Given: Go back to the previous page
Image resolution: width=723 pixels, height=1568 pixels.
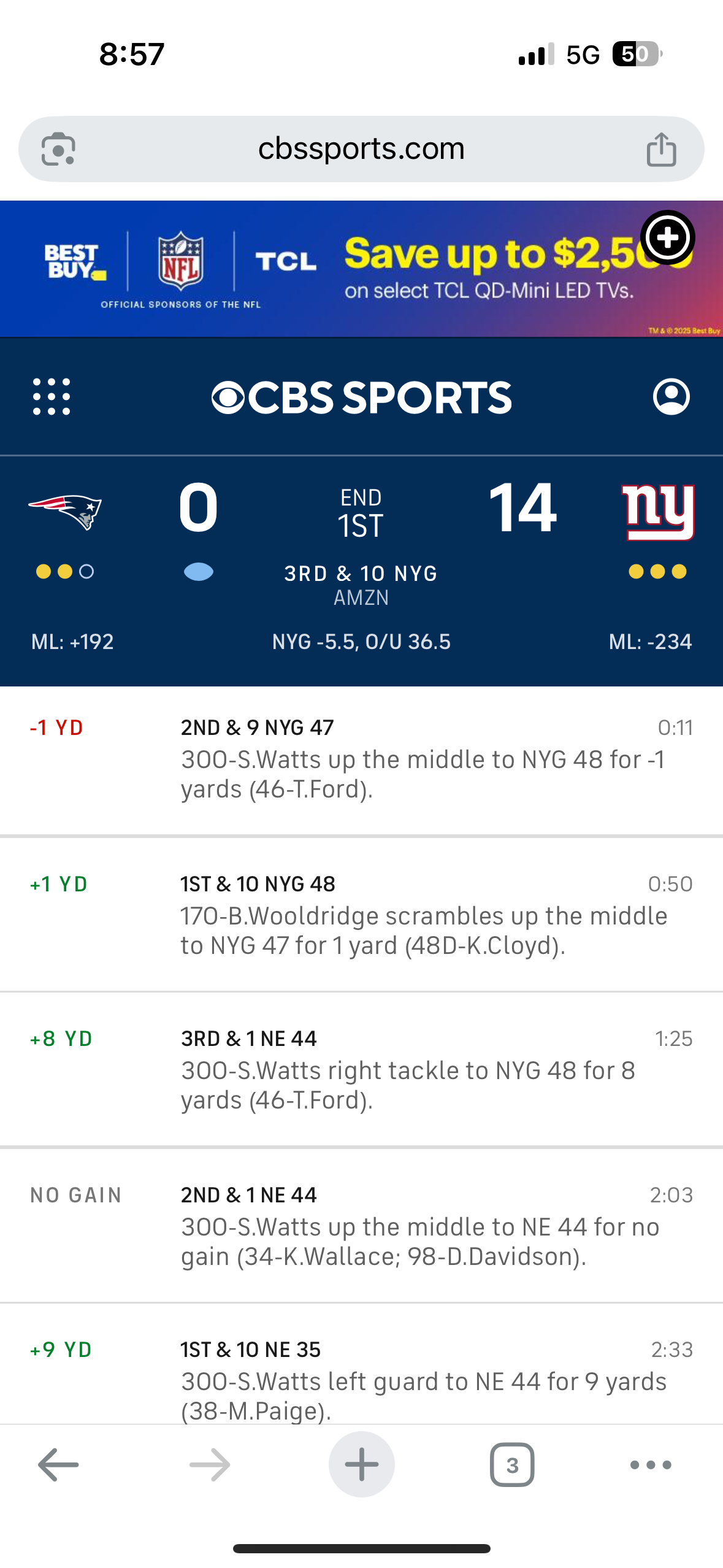Looking at the screenshot, I should click(58, 1465).
